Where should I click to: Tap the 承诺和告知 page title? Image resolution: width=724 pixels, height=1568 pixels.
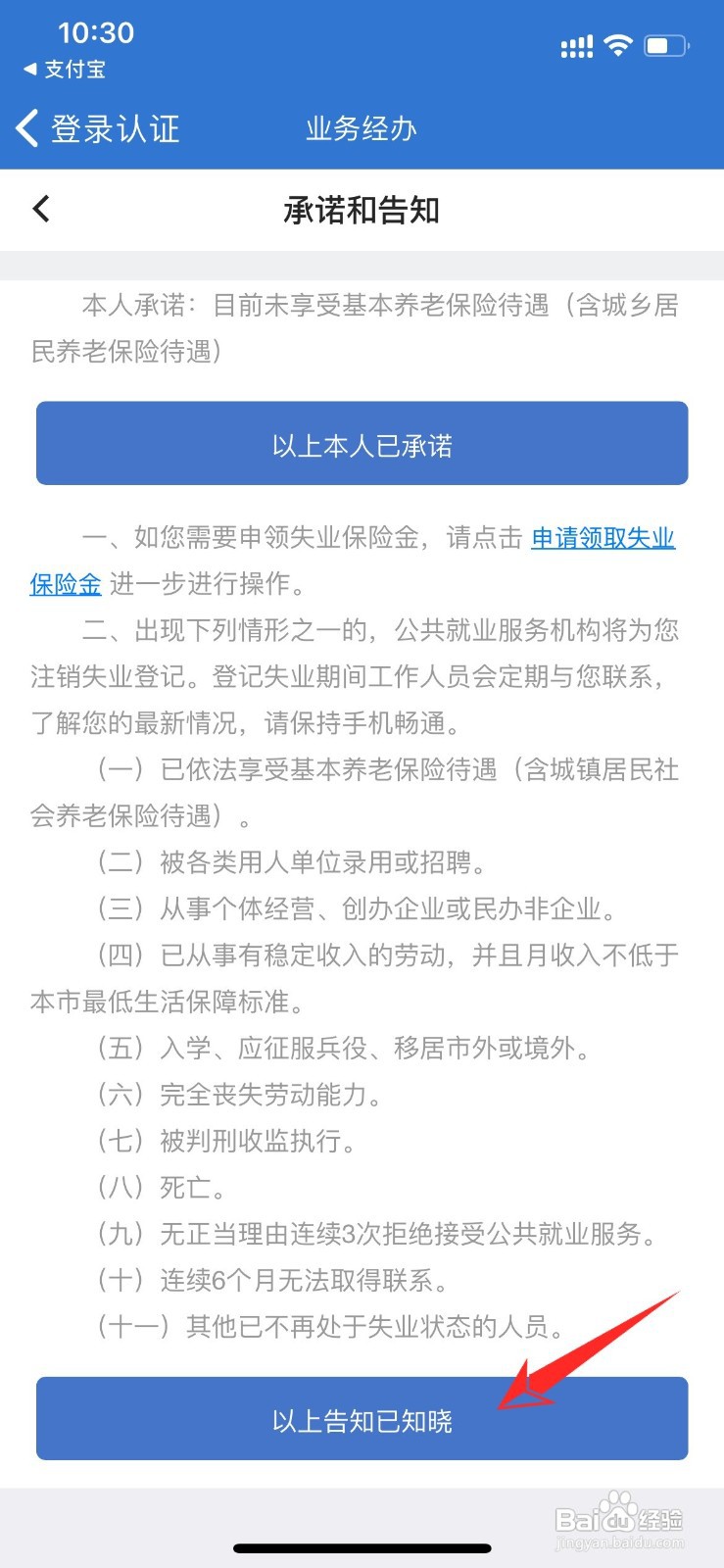click(362, 210)
